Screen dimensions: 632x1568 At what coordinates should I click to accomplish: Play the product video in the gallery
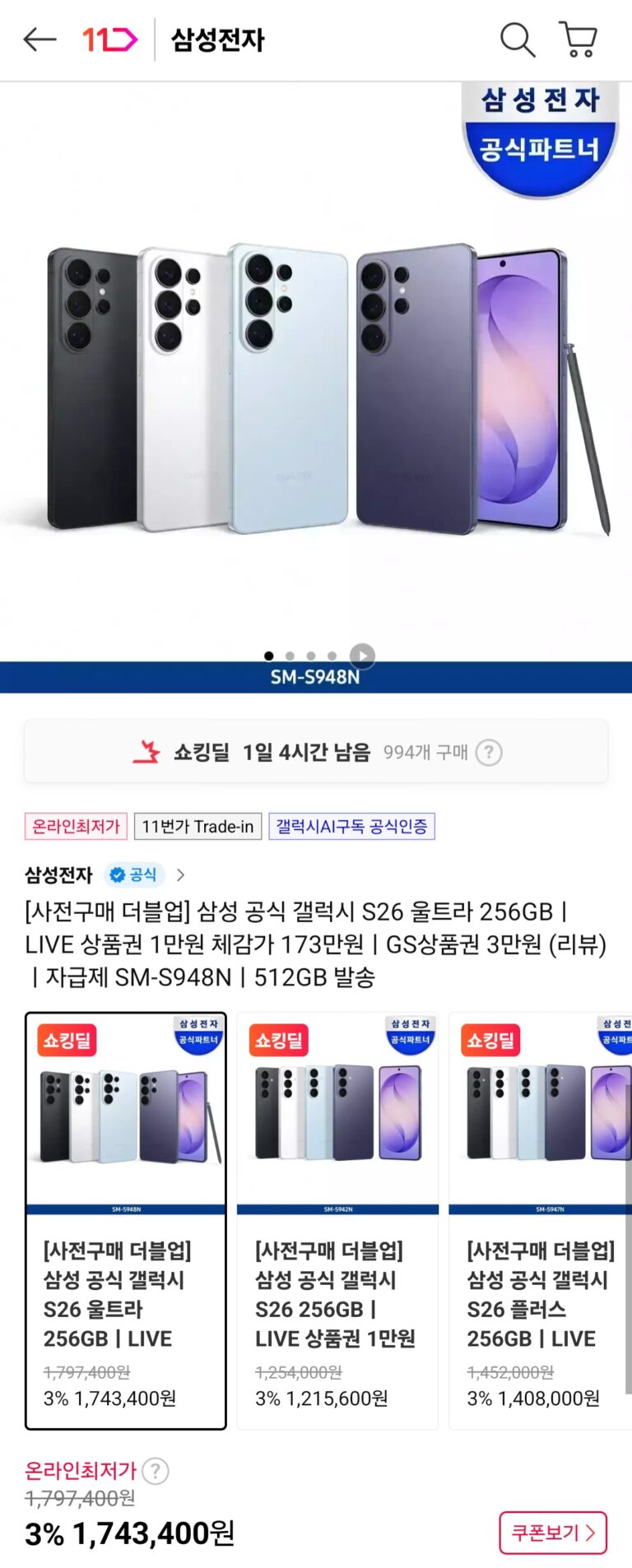tap(362, 656)
